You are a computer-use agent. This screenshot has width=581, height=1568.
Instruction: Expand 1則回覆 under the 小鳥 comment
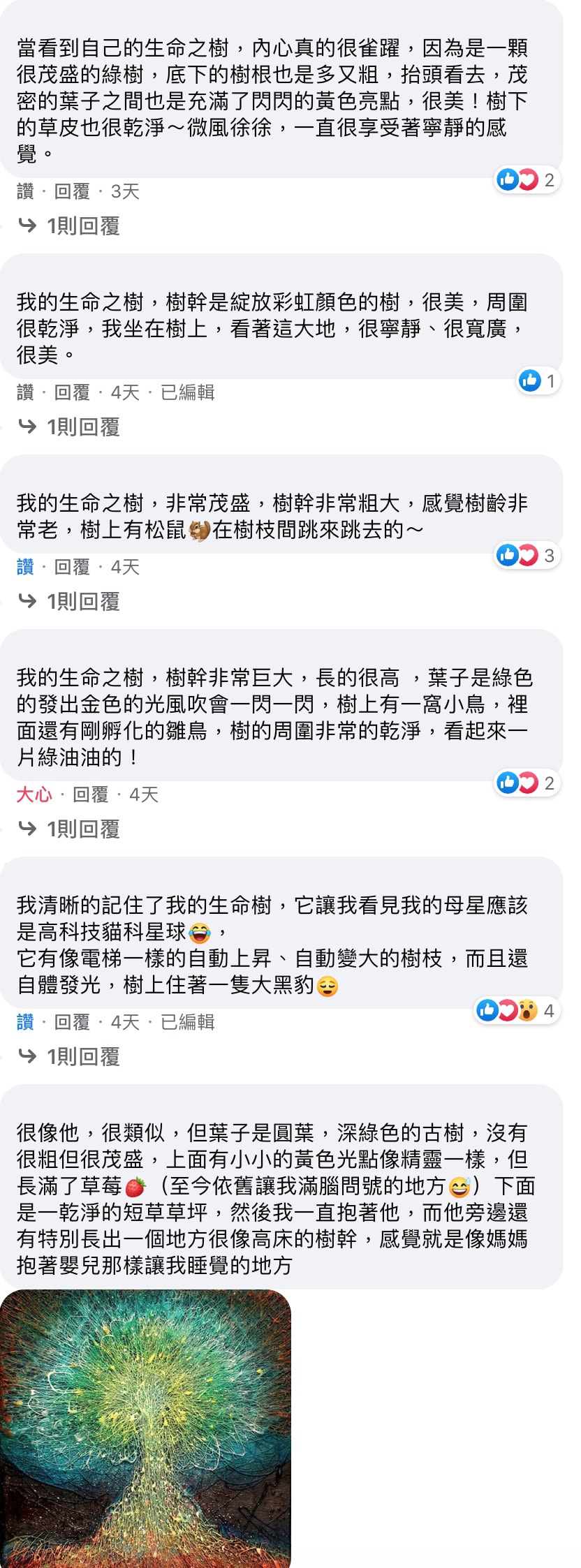pos(82,829)
